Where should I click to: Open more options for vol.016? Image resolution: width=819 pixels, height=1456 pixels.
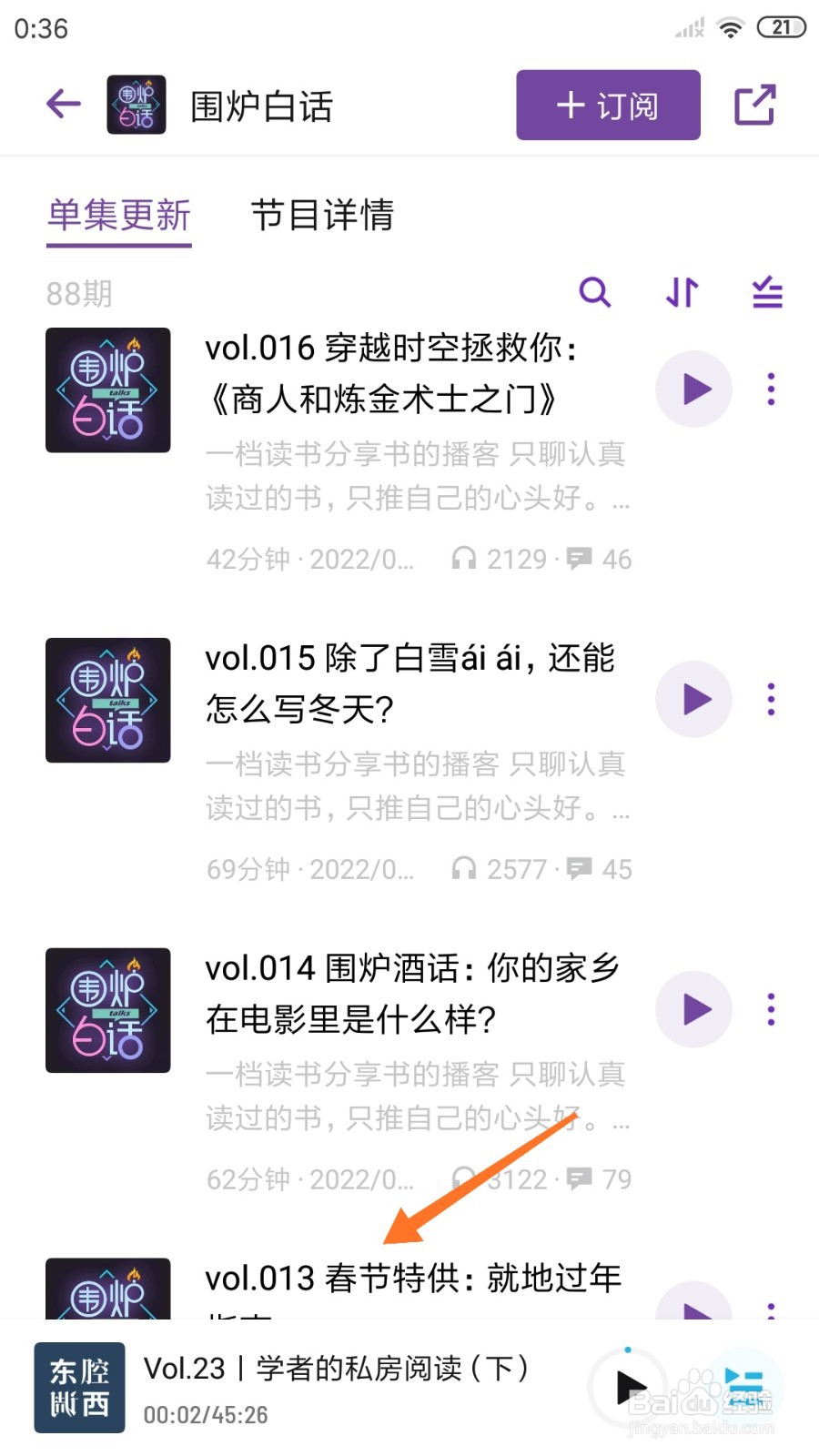click(771, 389)
